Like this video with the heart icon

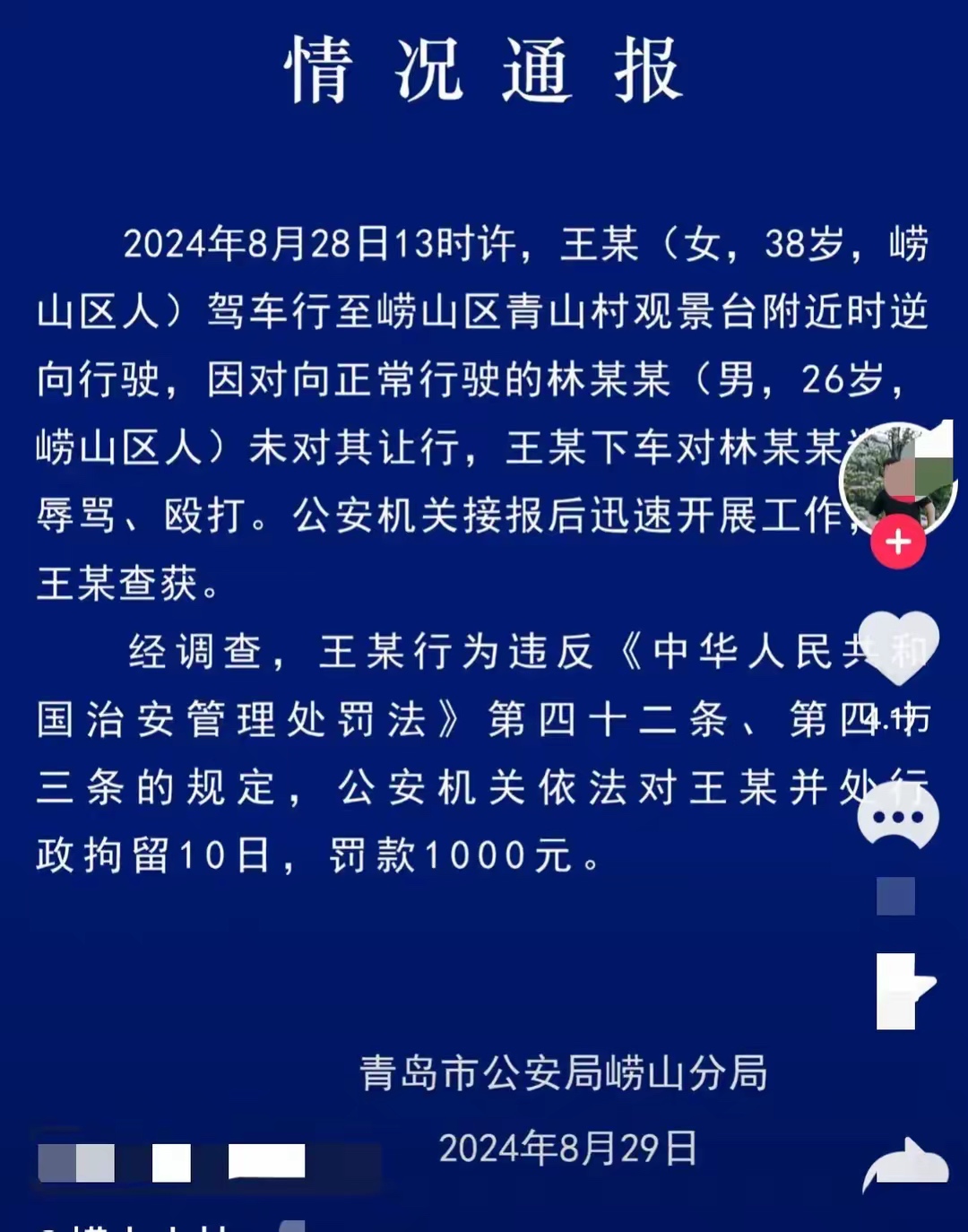898,647
